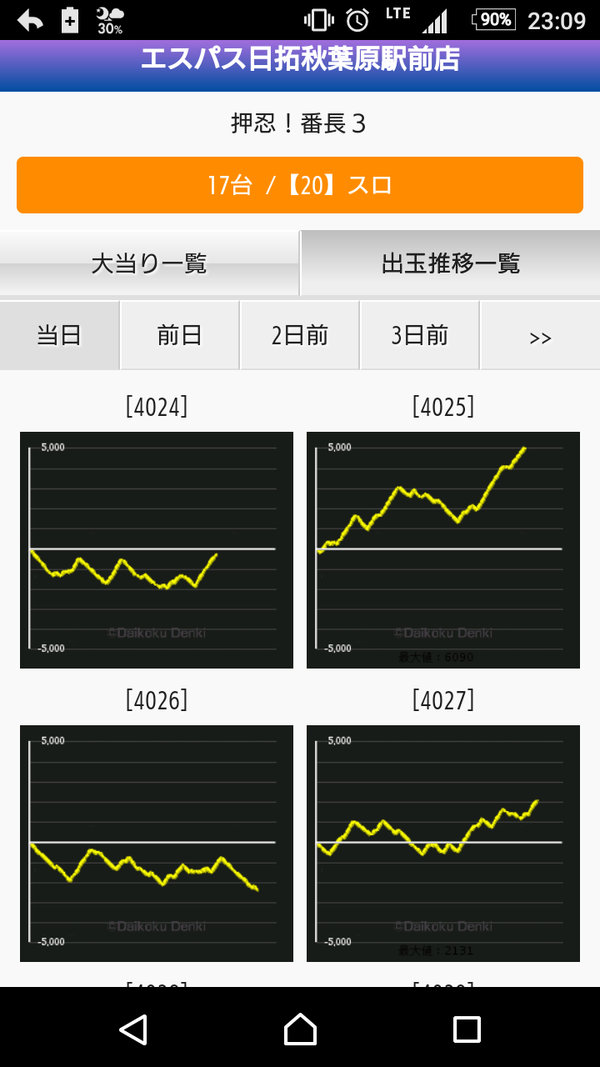Switch to 前日 data

[x=180, y=335]
